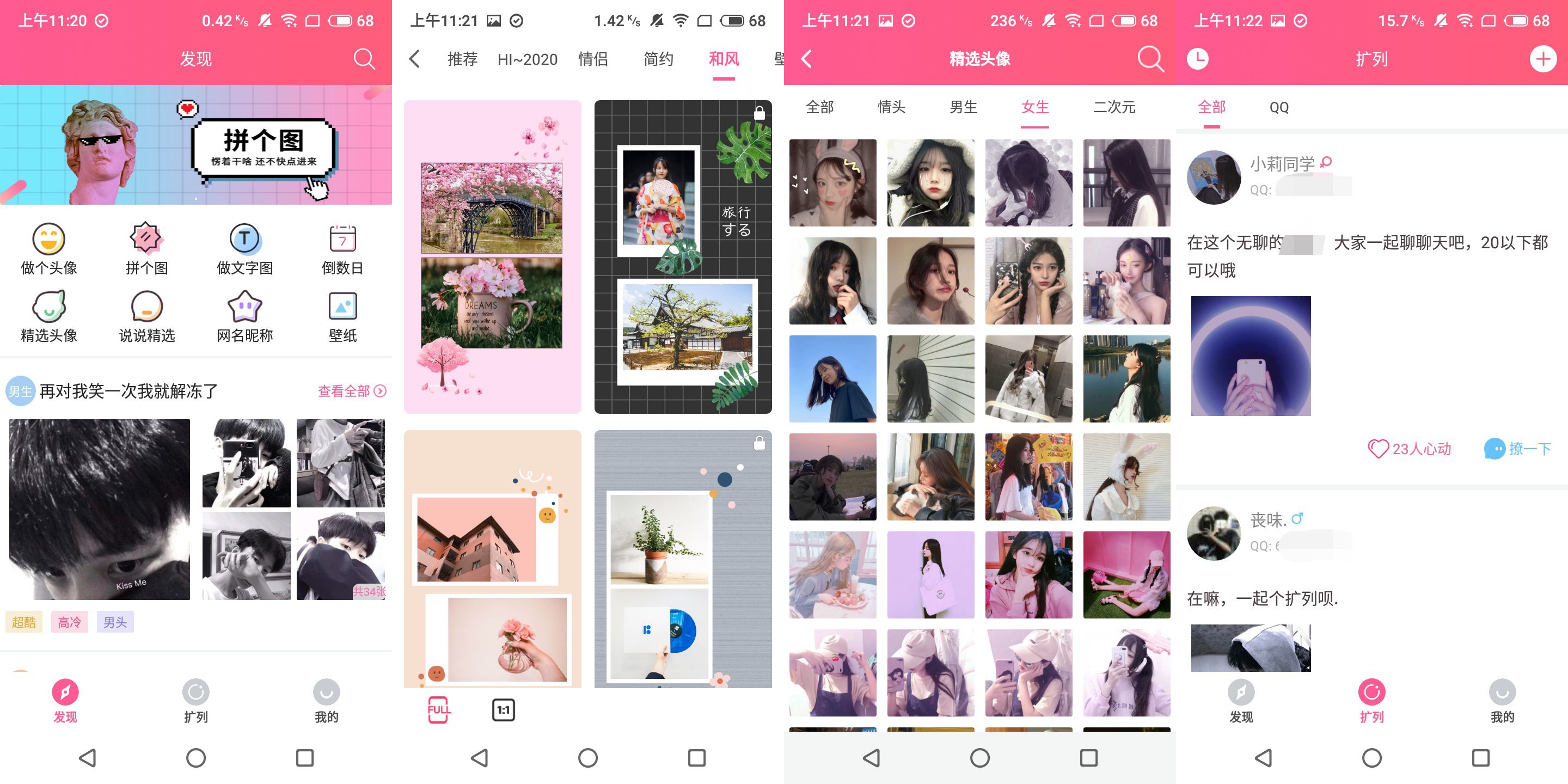Viewport: 1568px width, 784px height.
Task: Switch to the QQ filter tab
Action: point(1279,107)
